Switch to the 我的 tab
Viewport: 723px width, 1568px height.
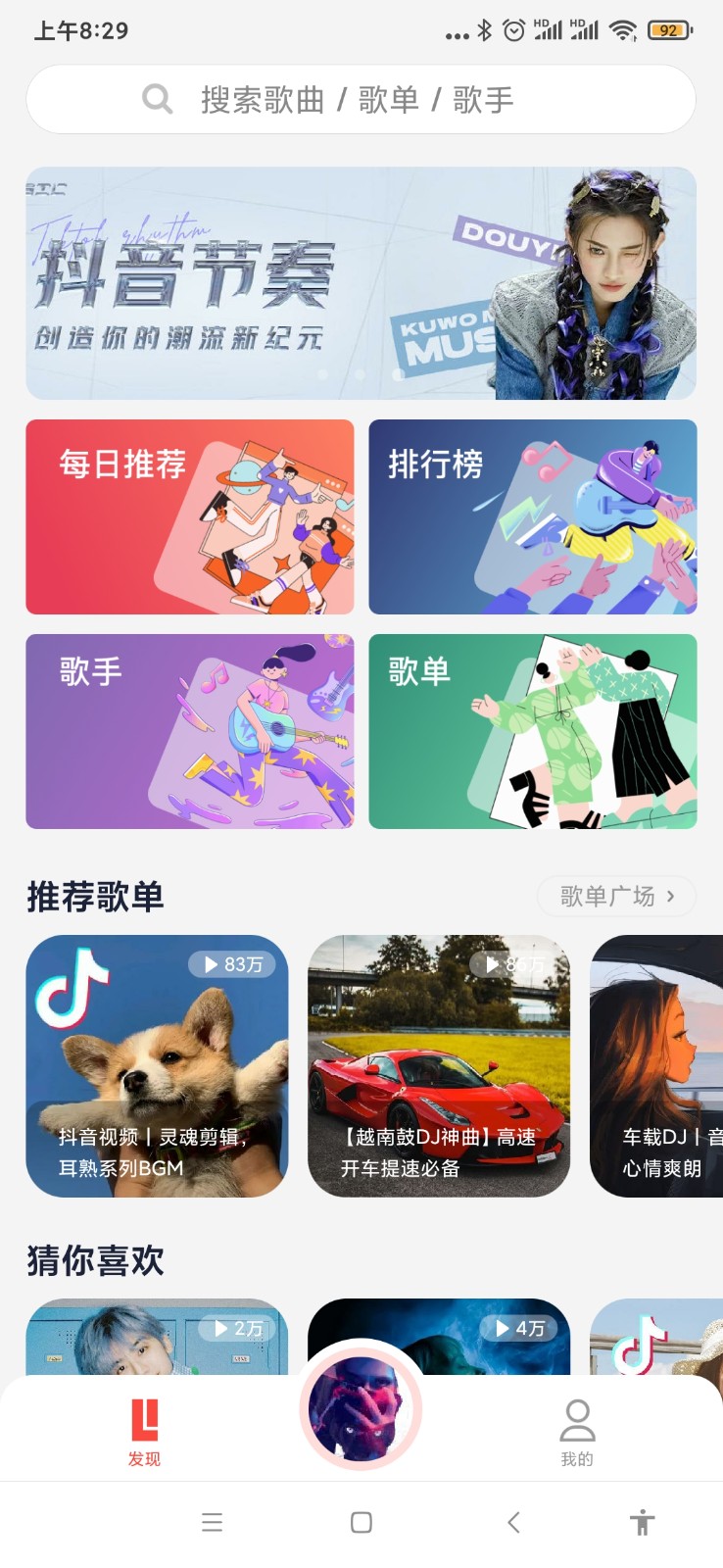coord(576,1431)
